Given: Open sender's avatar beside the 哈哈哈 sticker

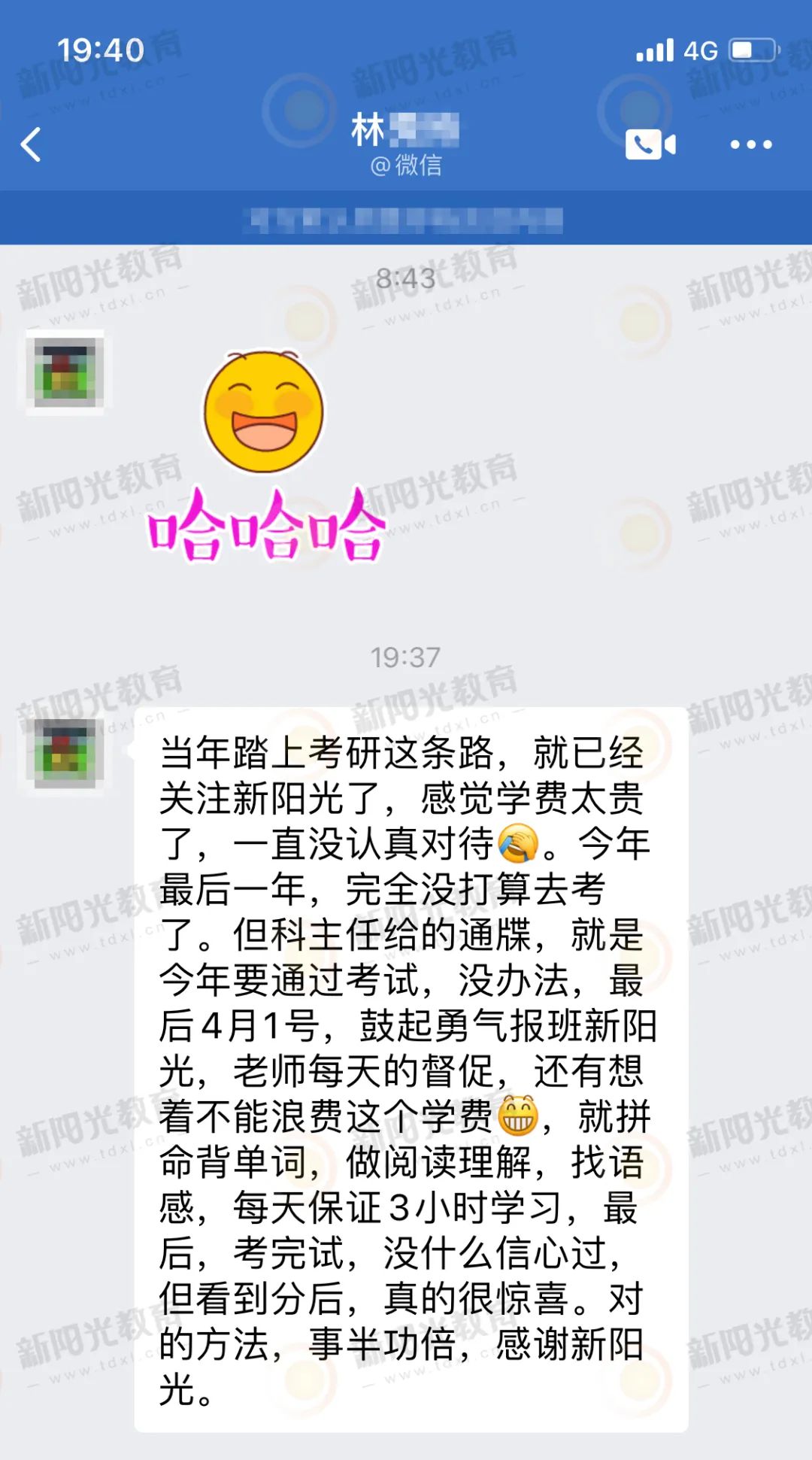Looking at the screenshot, I should [x=65, y=372].
